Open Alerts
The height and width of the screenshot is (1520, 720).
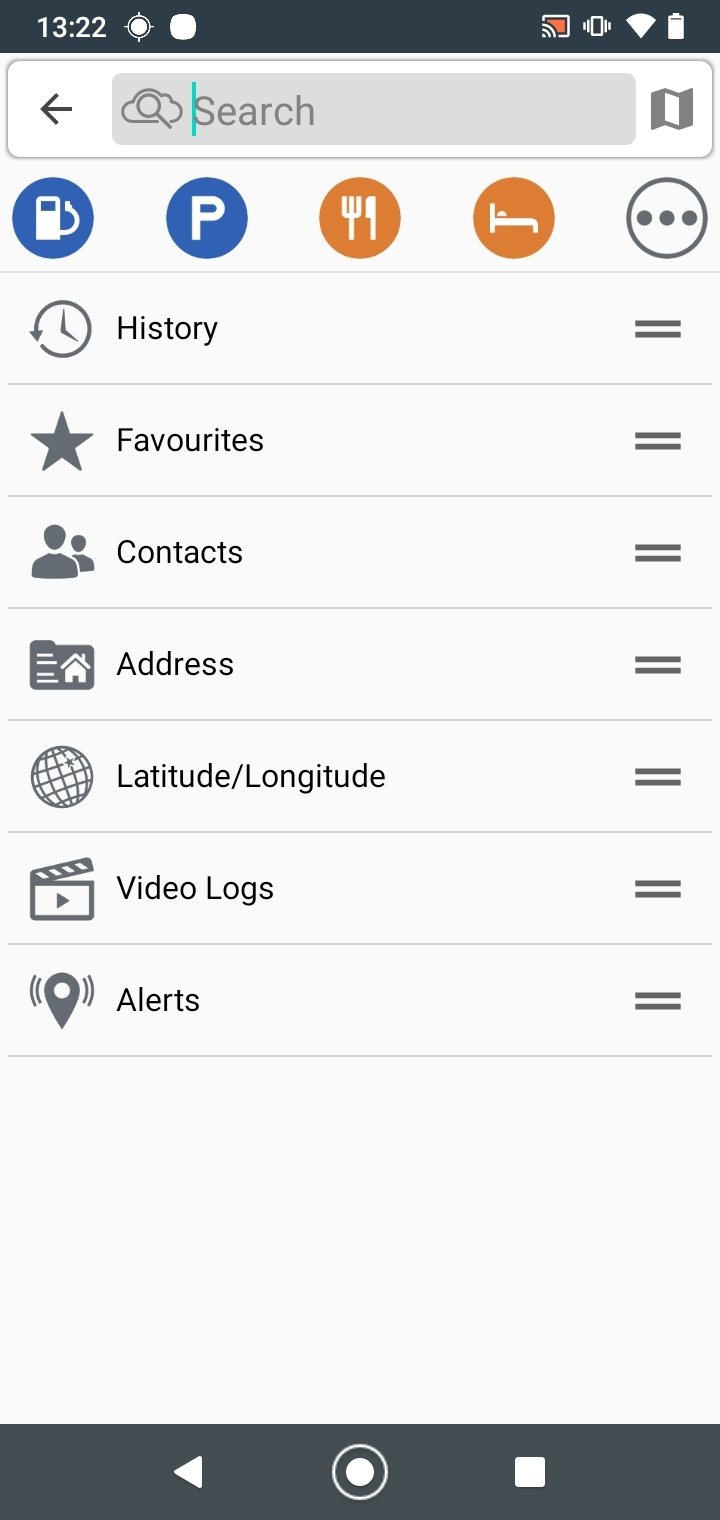point(360,1000)
